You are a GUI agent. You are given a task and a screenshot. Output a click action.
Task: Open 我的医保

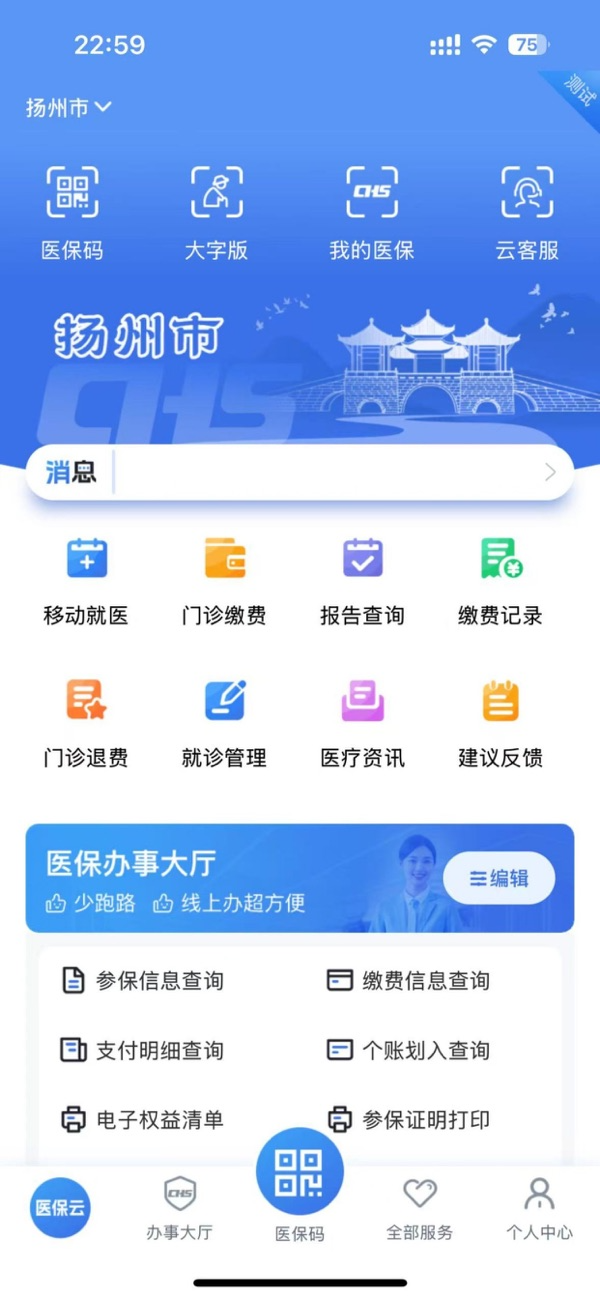371,212
